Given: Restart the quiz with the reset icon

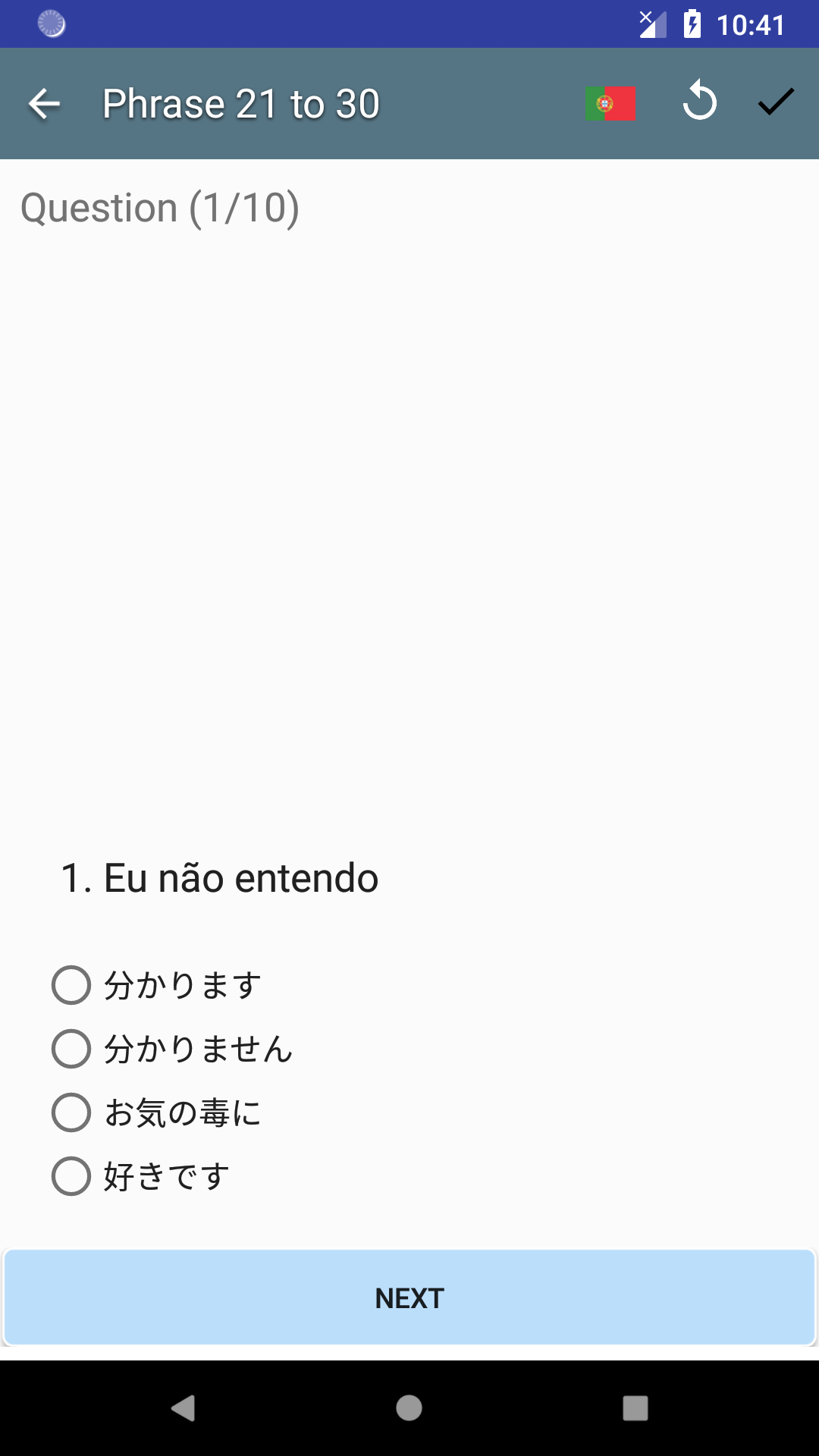Looking at the screenshot, I should coord(699,102).
